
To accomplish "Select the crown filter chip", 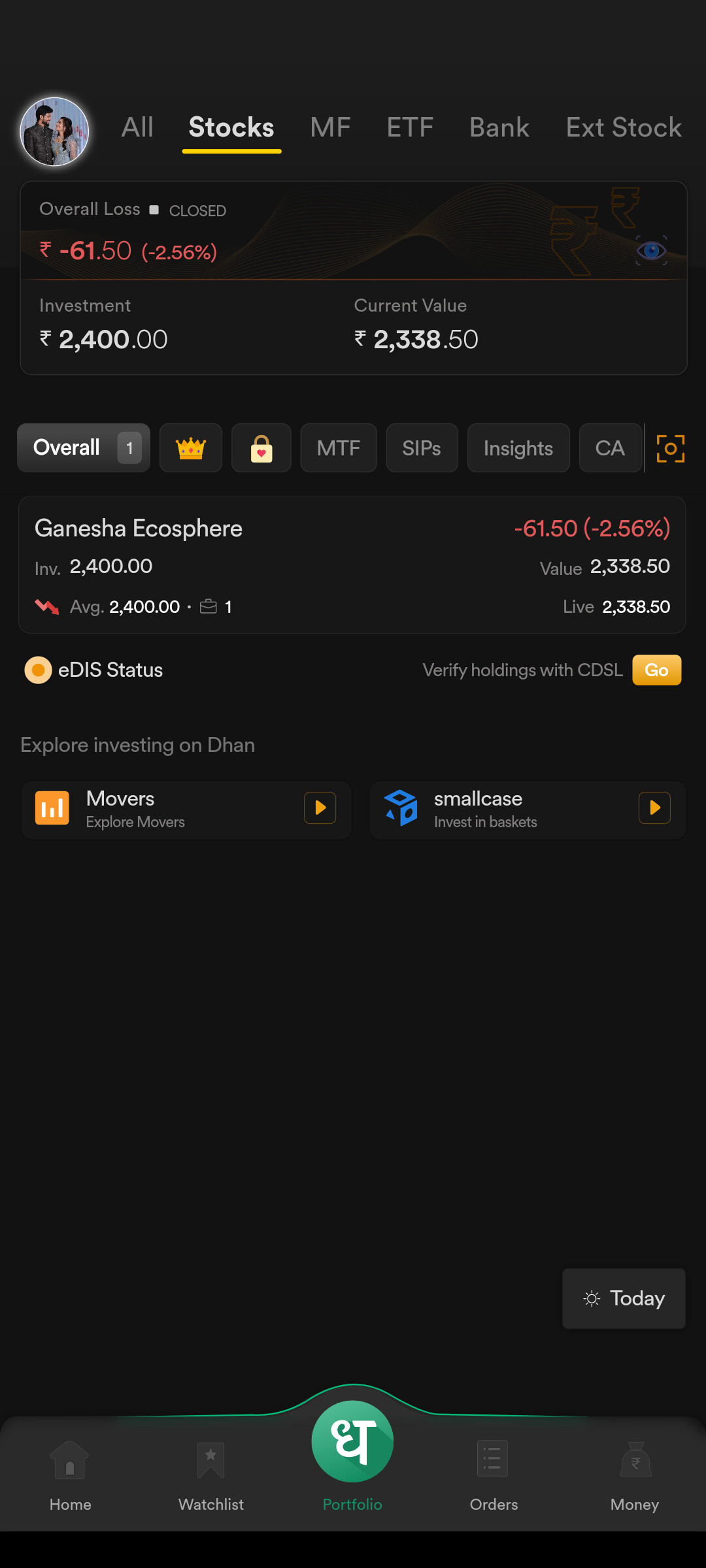I will pos(191,448).
